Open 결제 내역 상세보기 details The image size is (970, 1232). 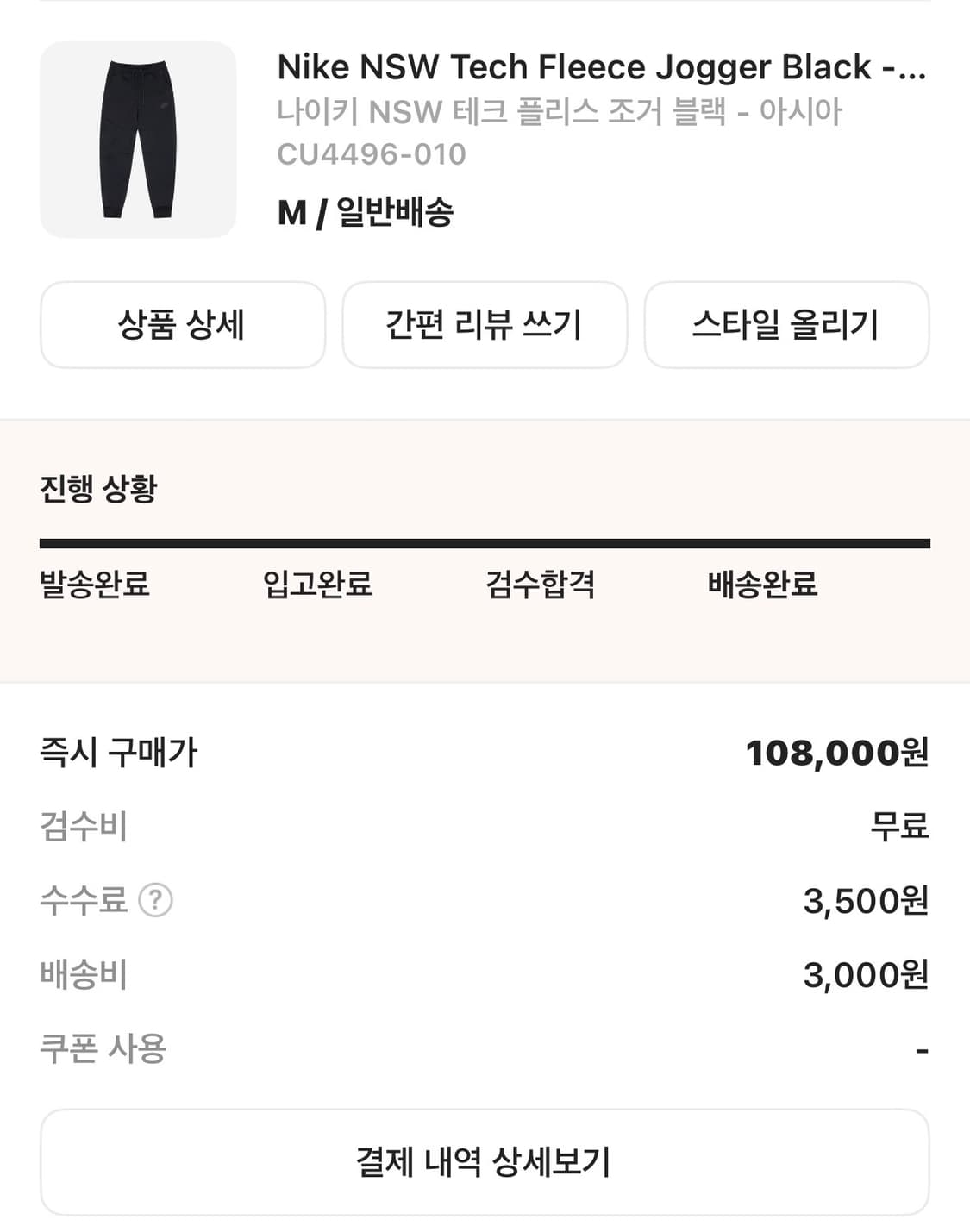(485, 1161)
